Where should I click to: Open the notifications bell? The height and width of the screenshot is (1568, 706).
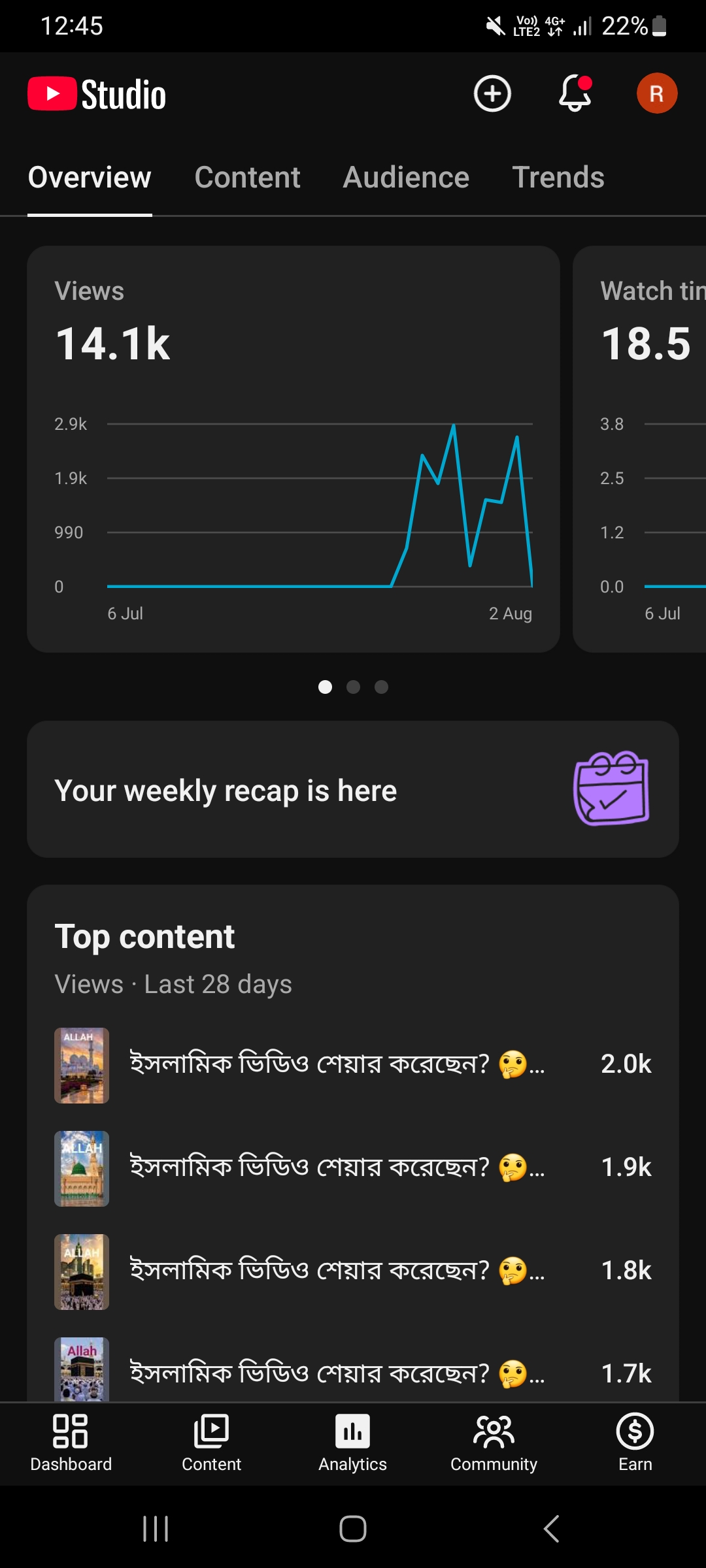point(575,93)
